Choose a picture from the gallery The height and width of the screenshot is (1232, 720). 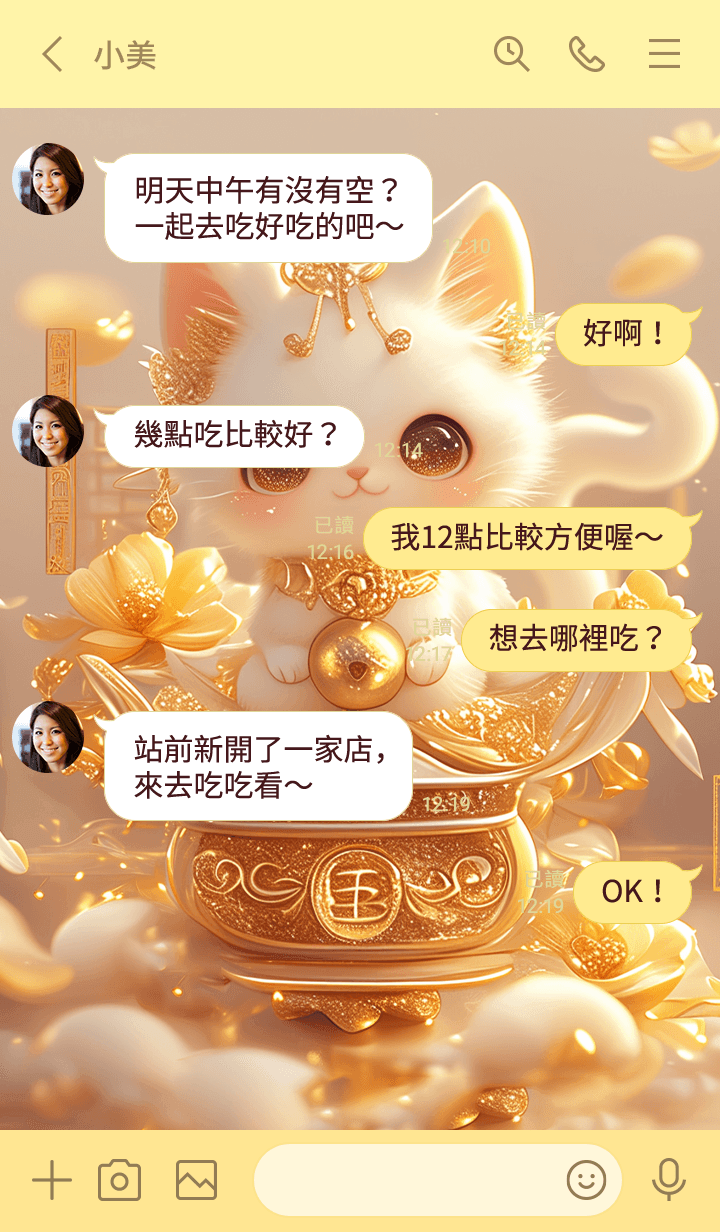point(196,1181)
